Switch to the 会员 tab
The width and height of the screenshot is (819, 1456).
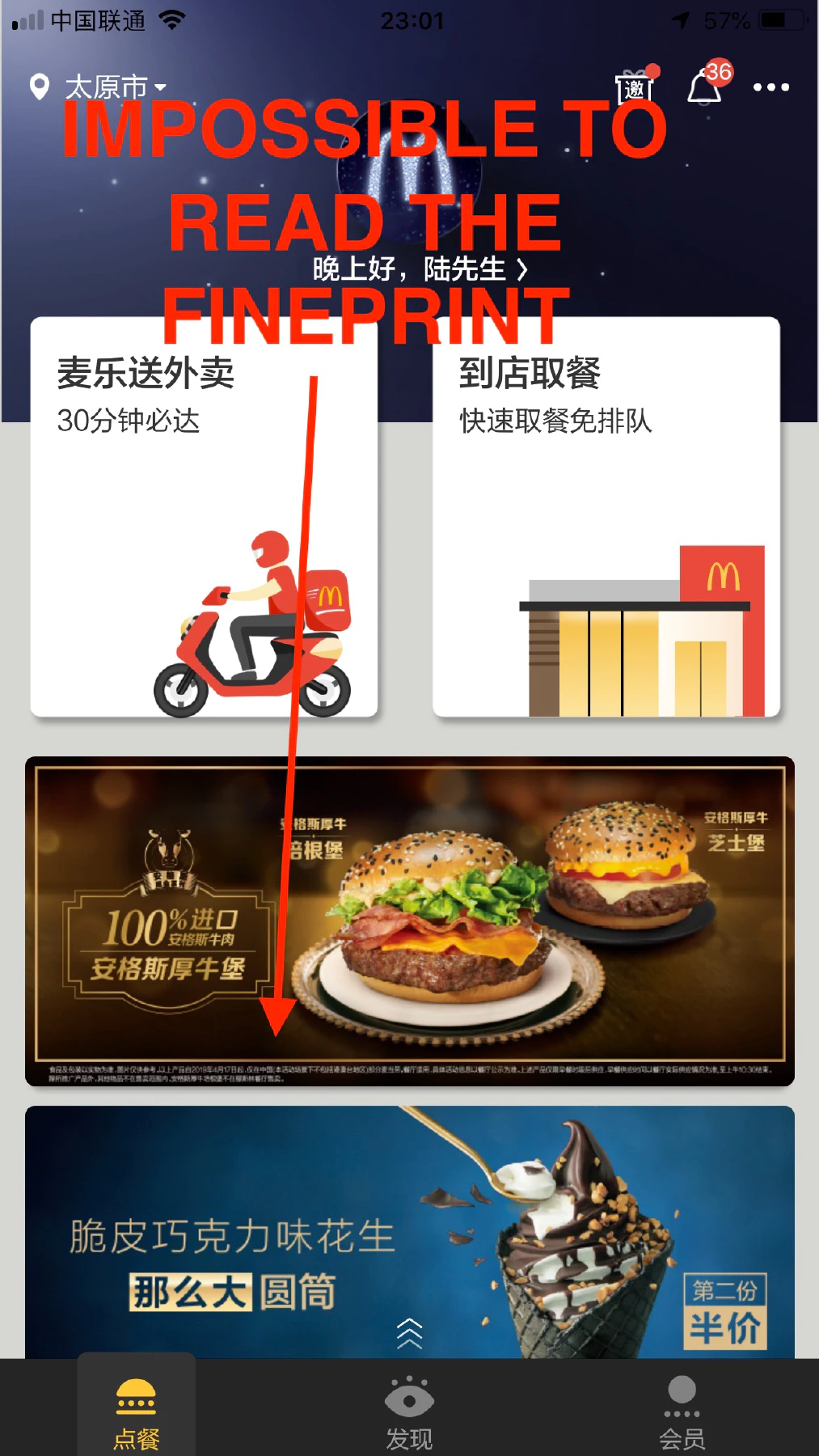click(x=682, y=1412)
